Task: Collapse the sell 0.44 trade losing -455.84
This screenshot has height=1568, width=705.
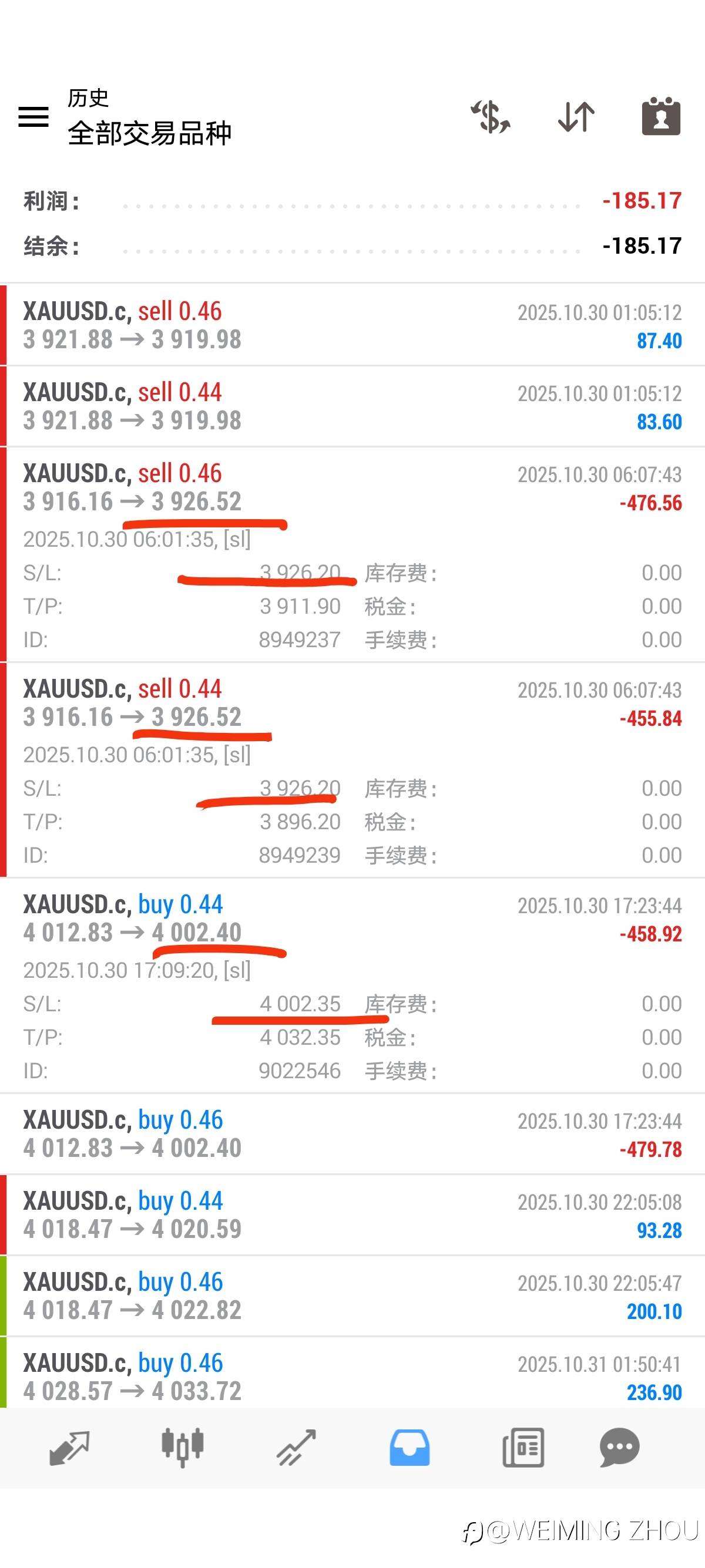Action: coord(352,770)
